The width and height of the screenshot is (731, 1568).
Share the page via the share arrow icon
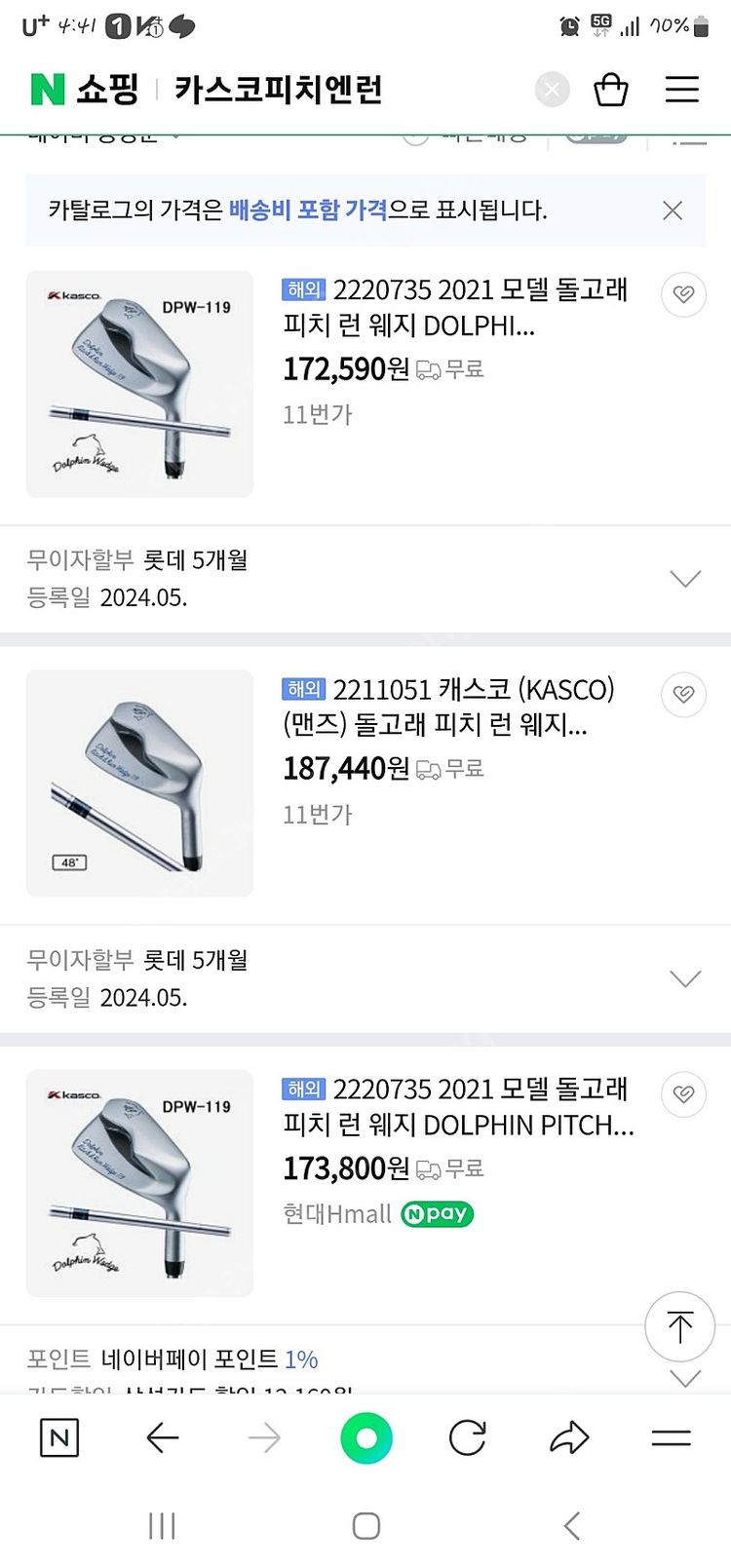tap(571, 1436)
